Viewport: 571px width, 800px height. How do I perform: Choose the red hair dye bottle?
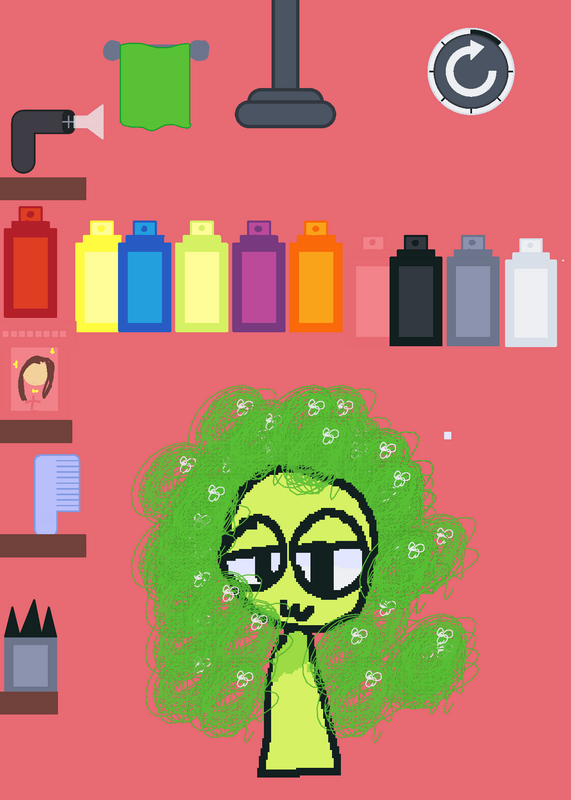(30, 262)
